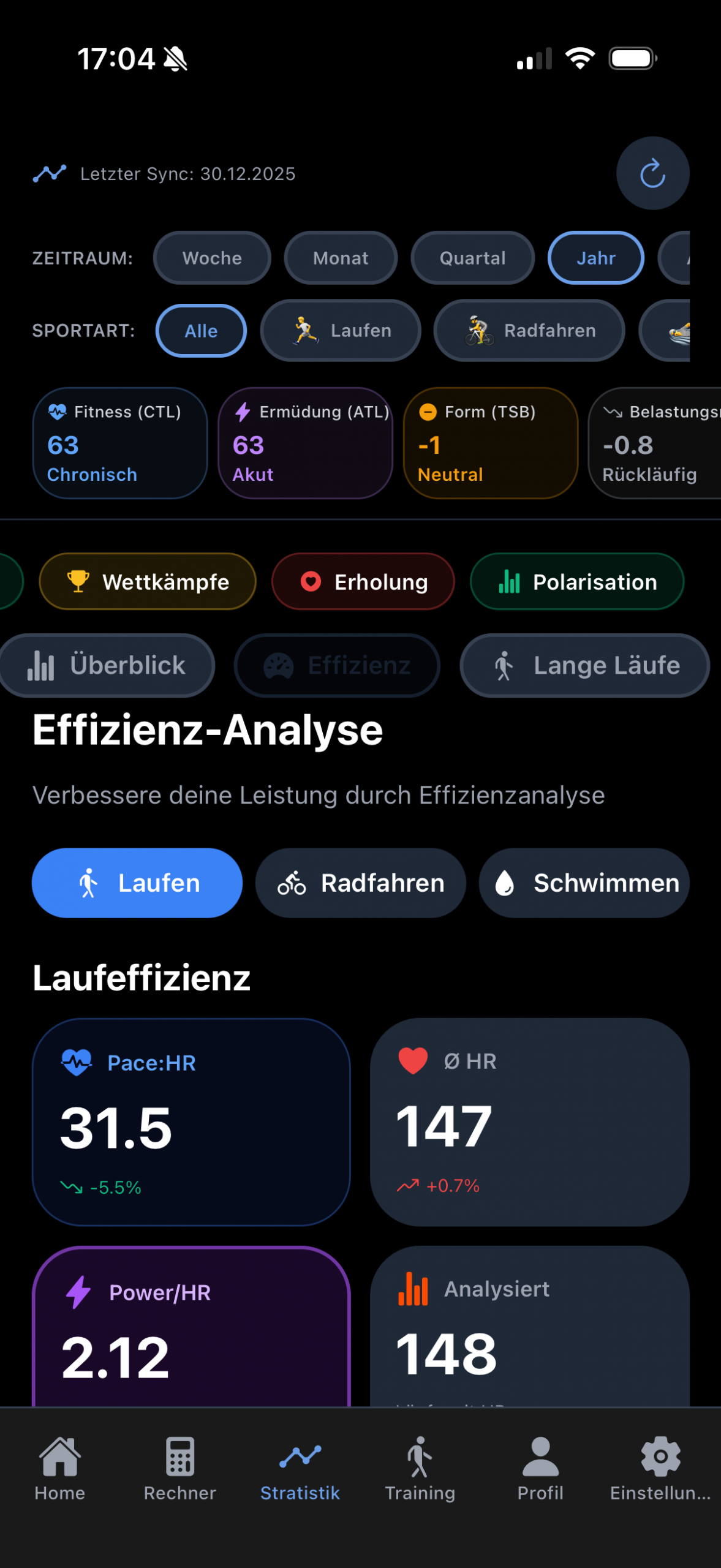Screen dimensions: 721x1568
Task: Show Radfahren efficiency analysis
Action: [360, 883]
